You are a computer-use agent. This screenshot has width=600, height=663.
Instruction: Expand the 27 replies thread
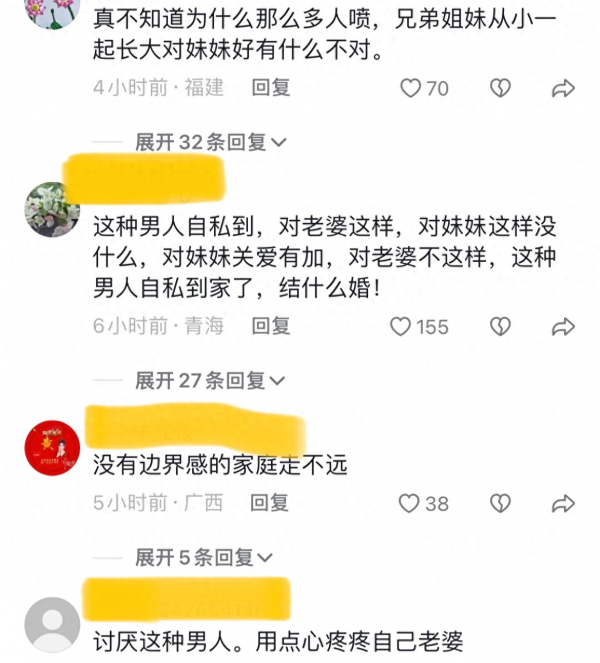211,380
